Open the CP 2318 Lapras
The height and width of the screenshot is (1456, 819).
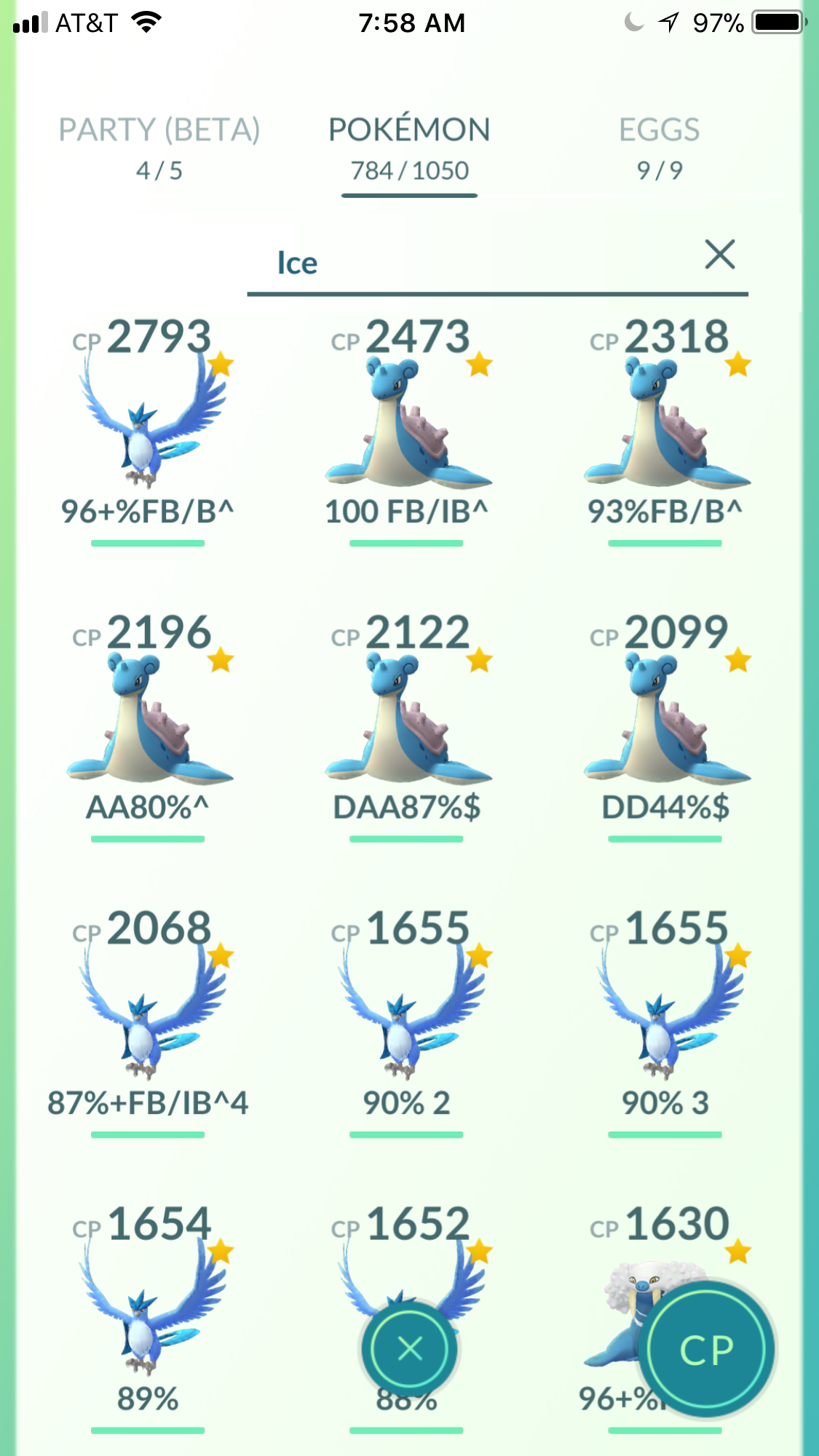[666, 430]
